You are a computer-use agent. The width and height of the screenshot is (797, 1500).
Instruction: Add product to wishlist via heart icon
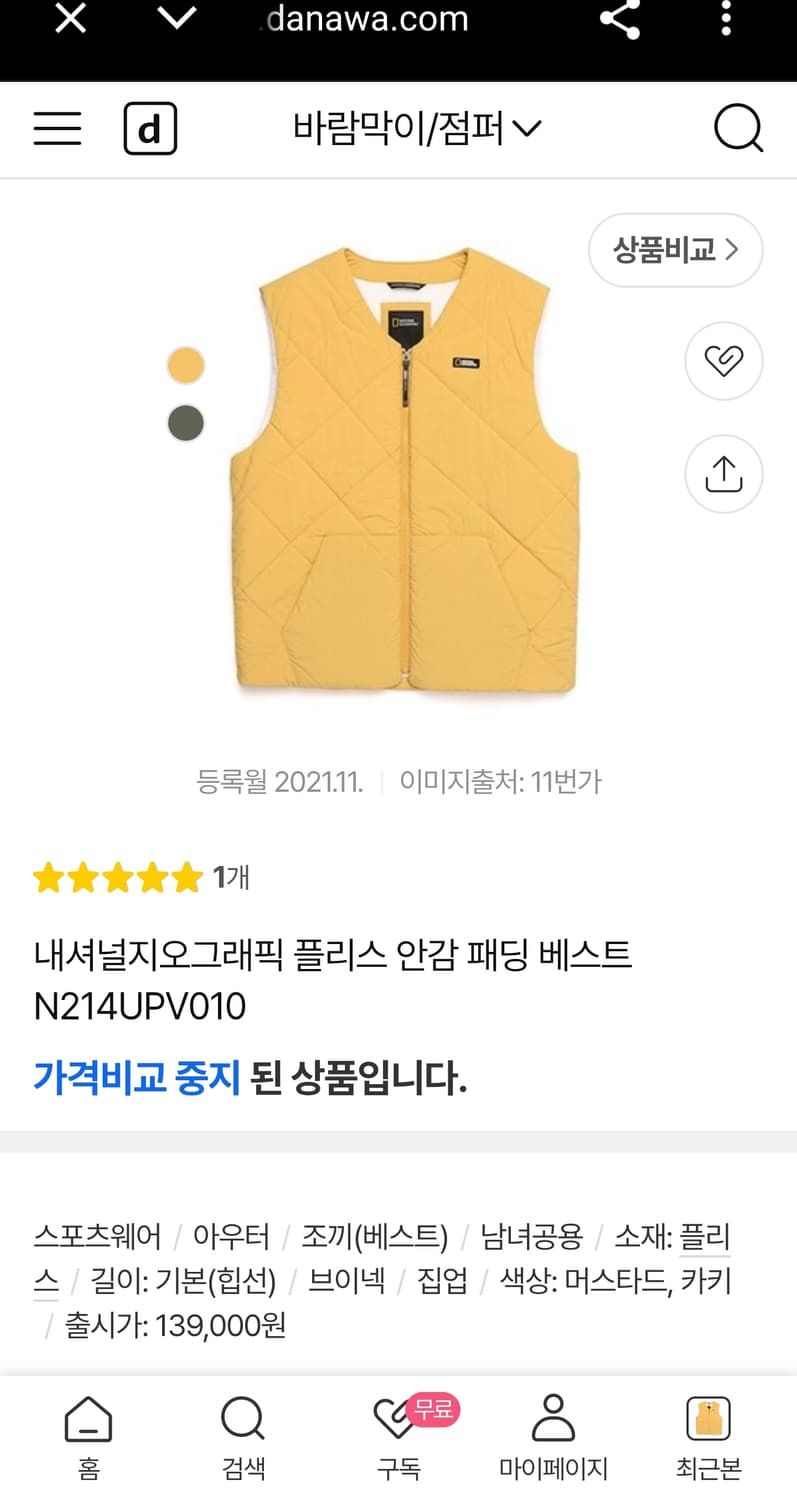[723, 361]
